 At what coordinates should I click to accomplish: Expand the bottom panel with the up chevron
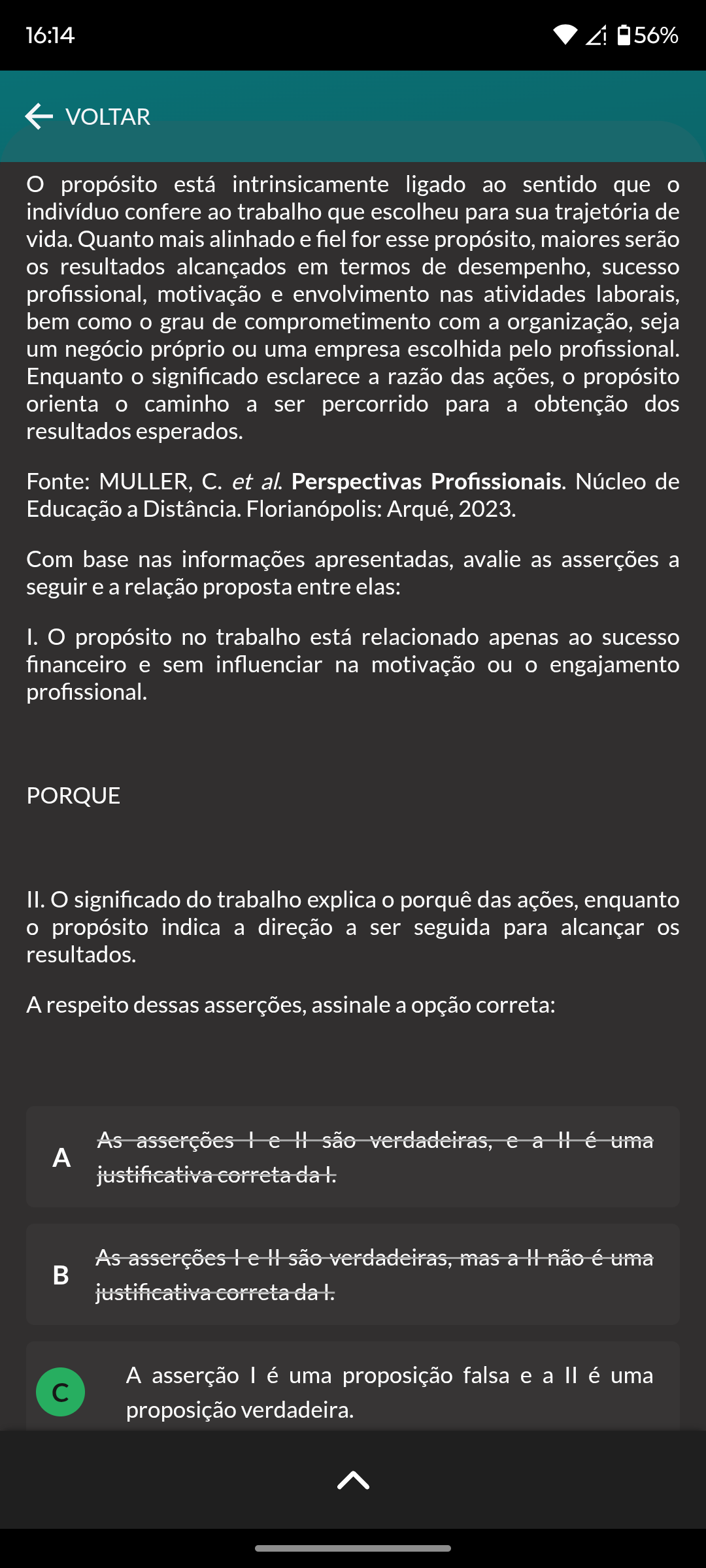pos(353,1480)
